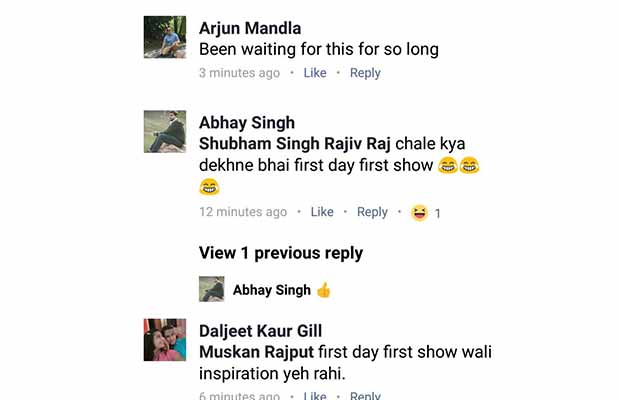
Task: Open Arjun Mandla's profile name
Action: click(249, 28)
